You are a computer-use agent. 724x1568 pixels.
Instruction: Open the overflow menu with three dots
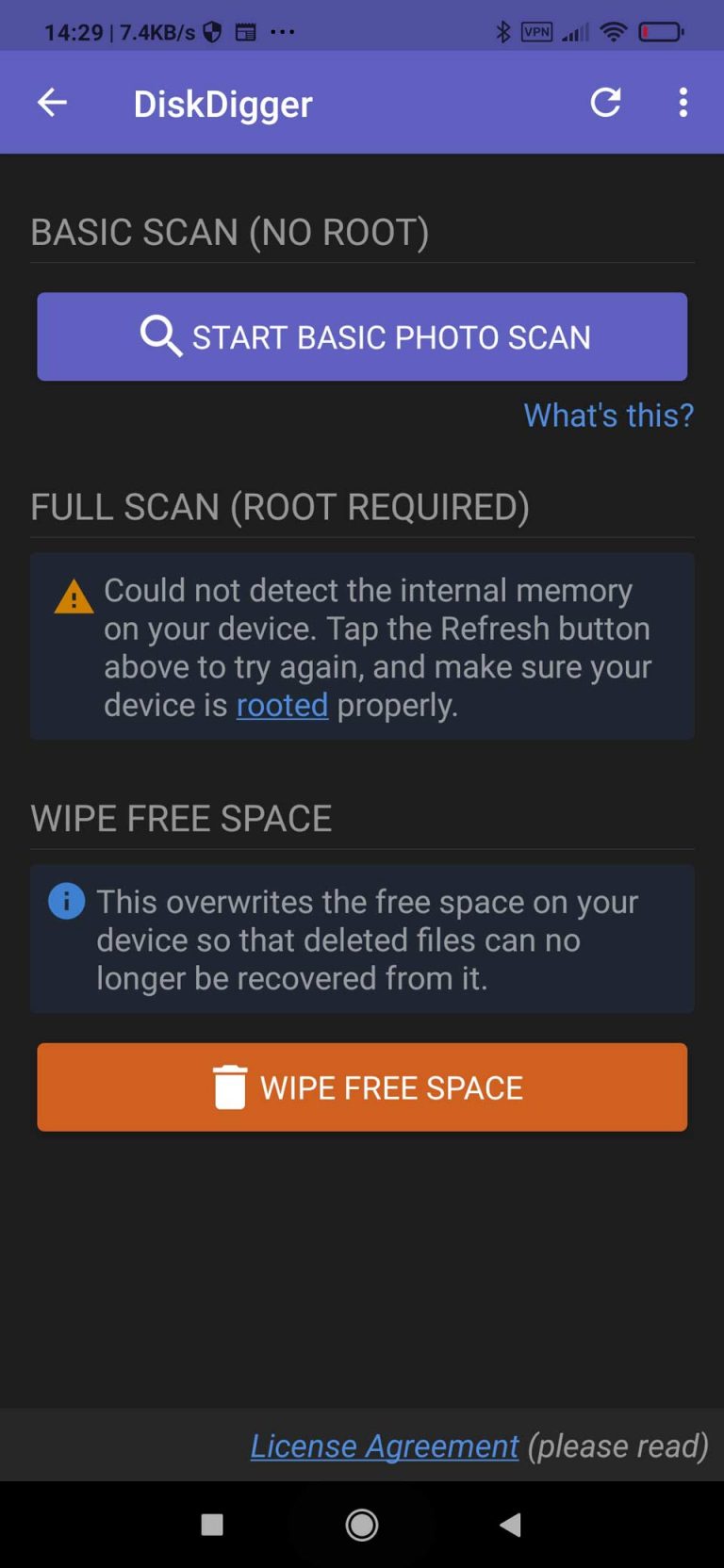point(683,103)
